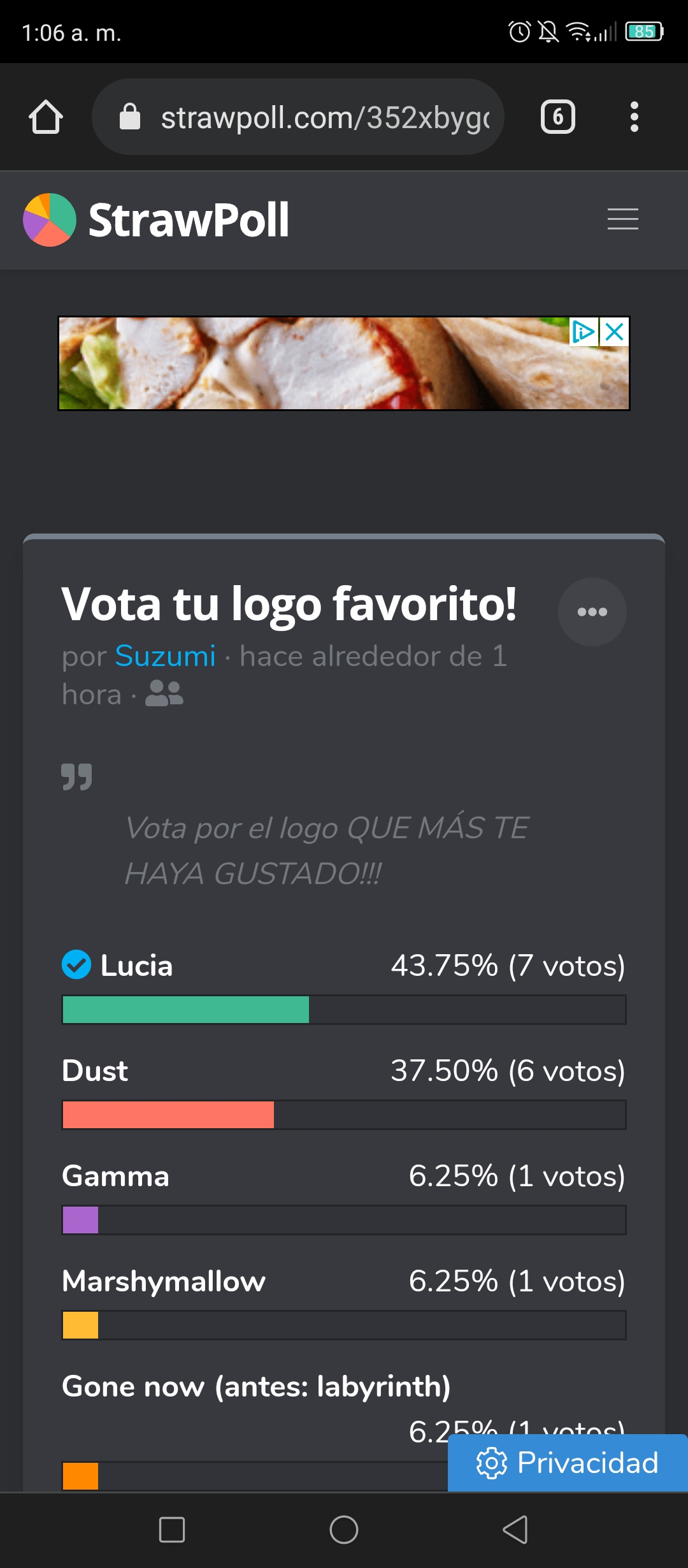Screen dimensions: 688x1568
Task: Go to the StrawPoll homepage logo
Action: pos(156,220)
